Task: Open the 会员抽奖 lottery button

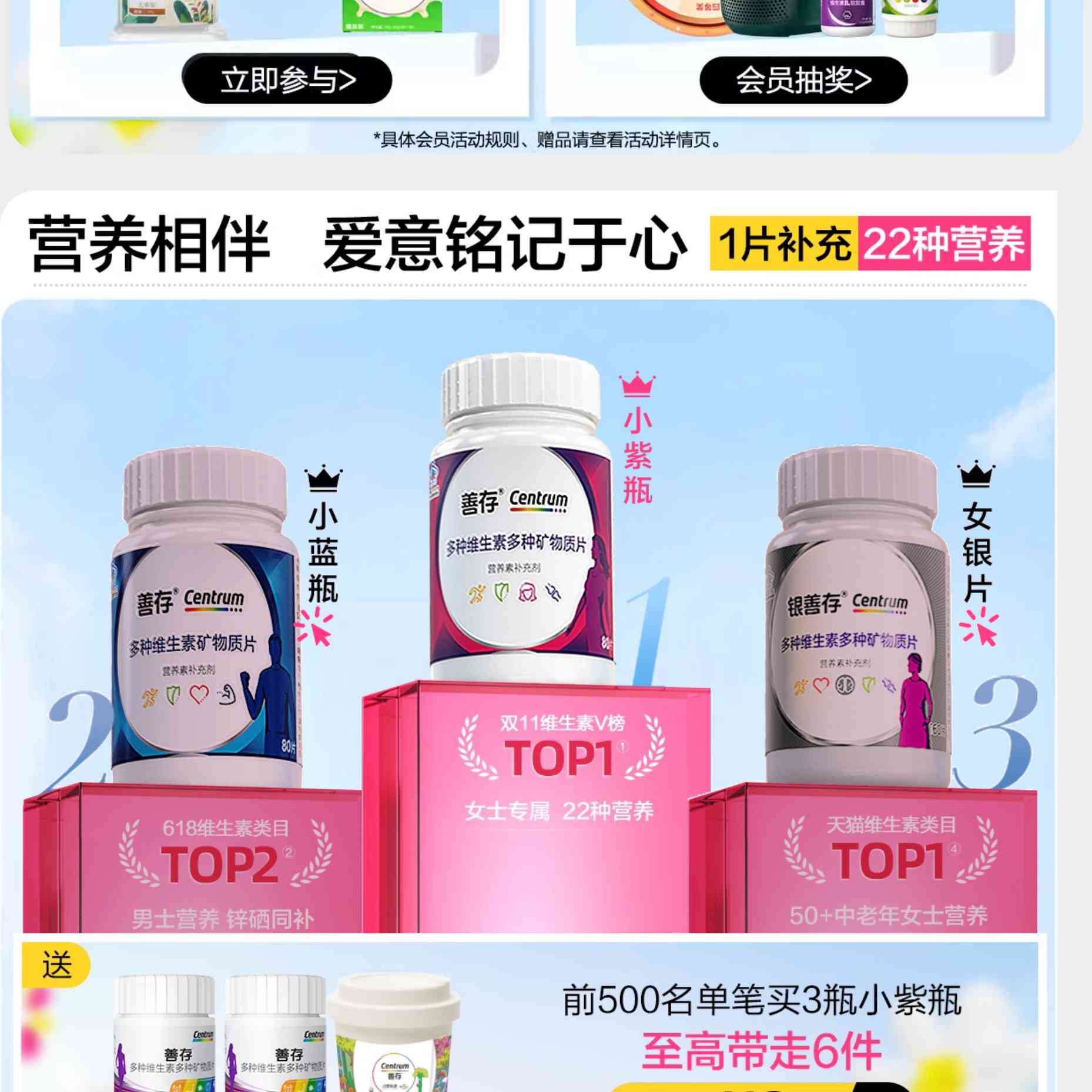Action: [803, 80]
